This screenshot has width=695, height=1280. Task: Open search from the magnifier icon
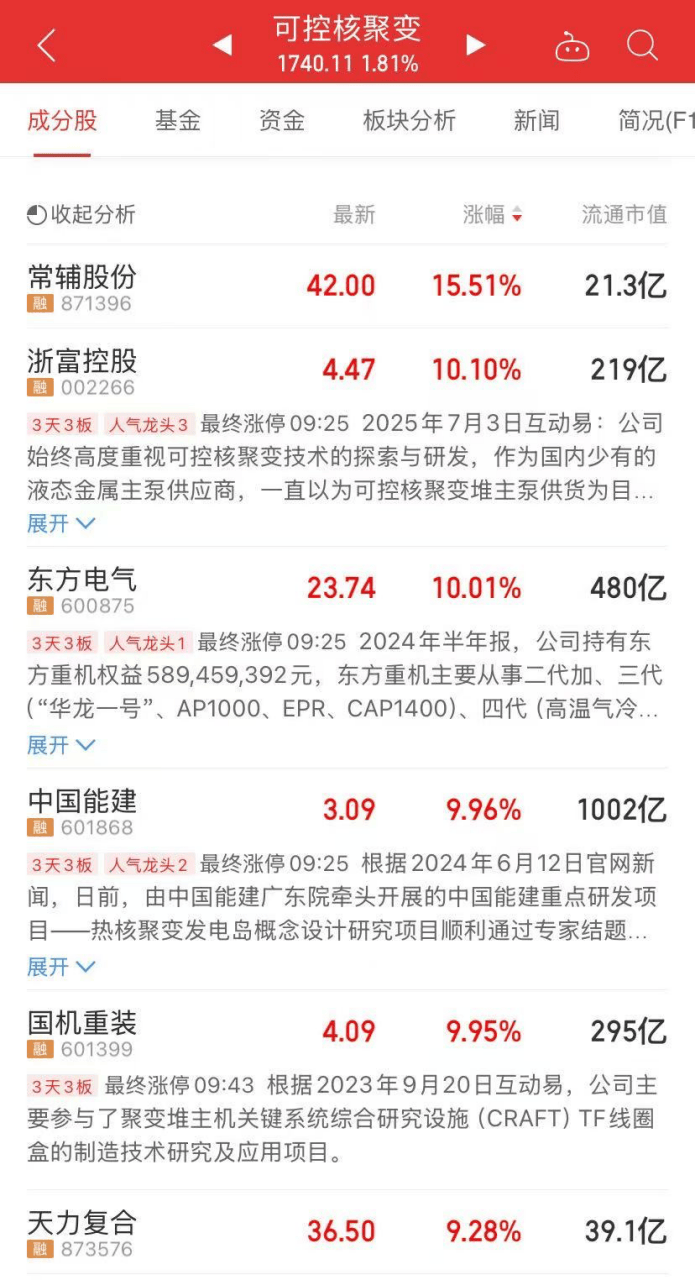641,45
